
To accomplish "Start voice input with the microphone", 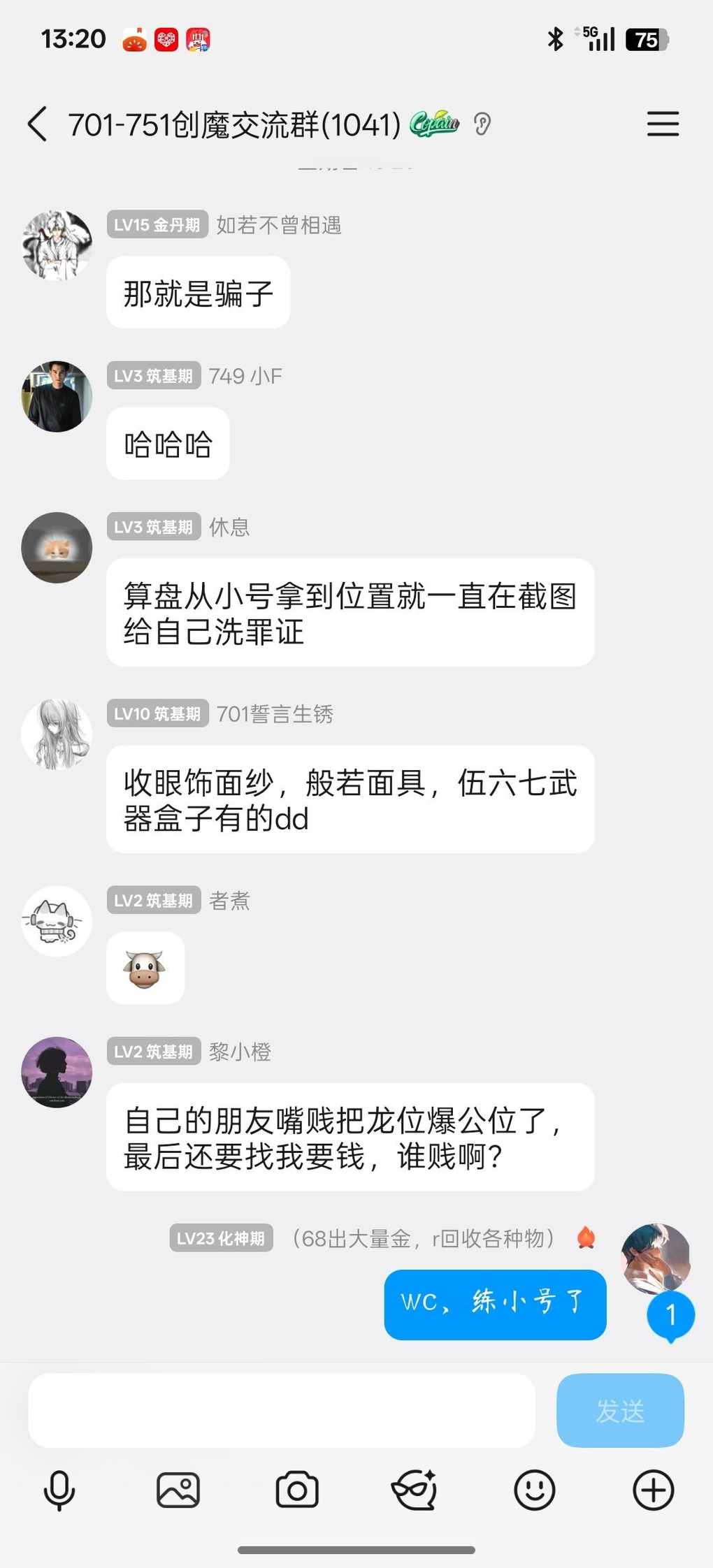I will tap(59, 1490).
